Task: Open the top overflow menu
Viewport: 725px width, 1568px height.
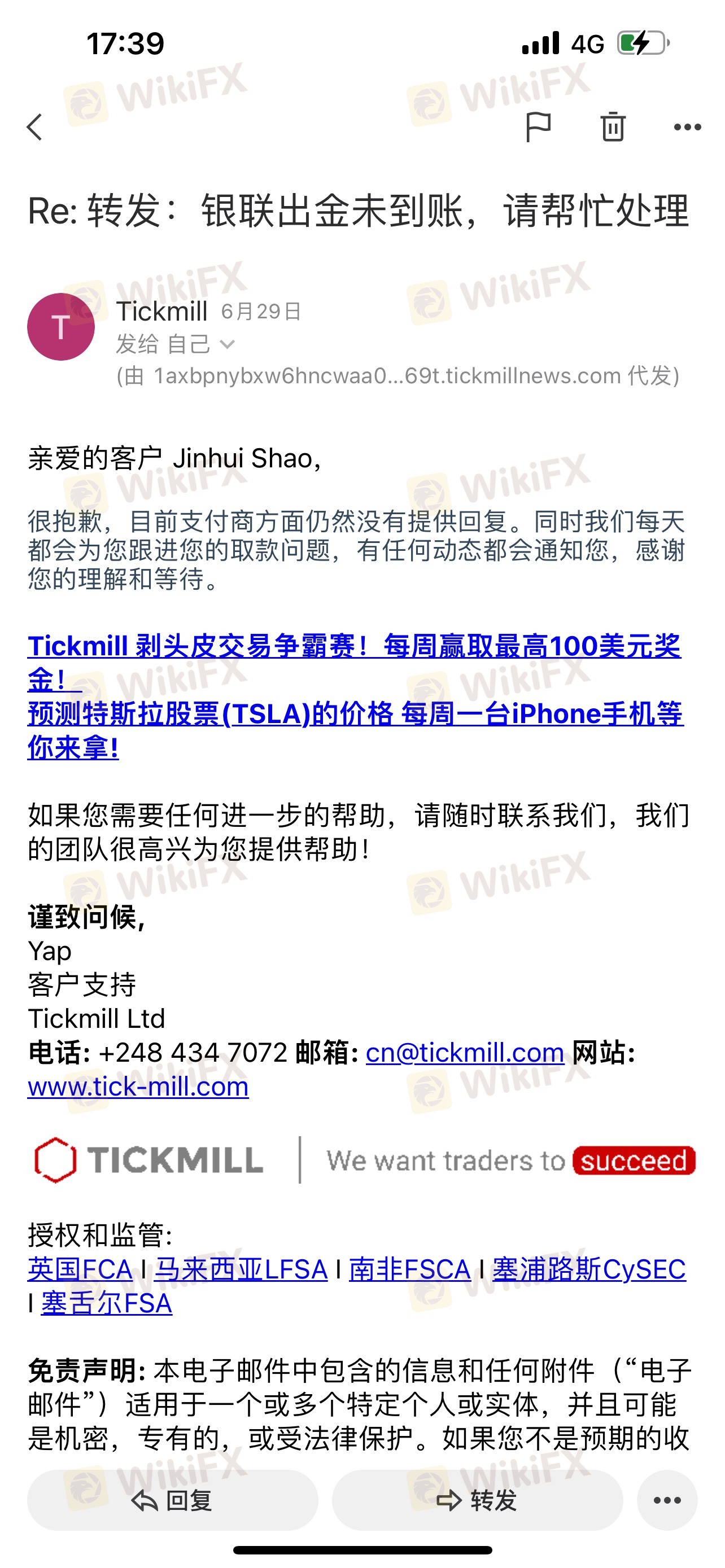Action: (687, 127)
